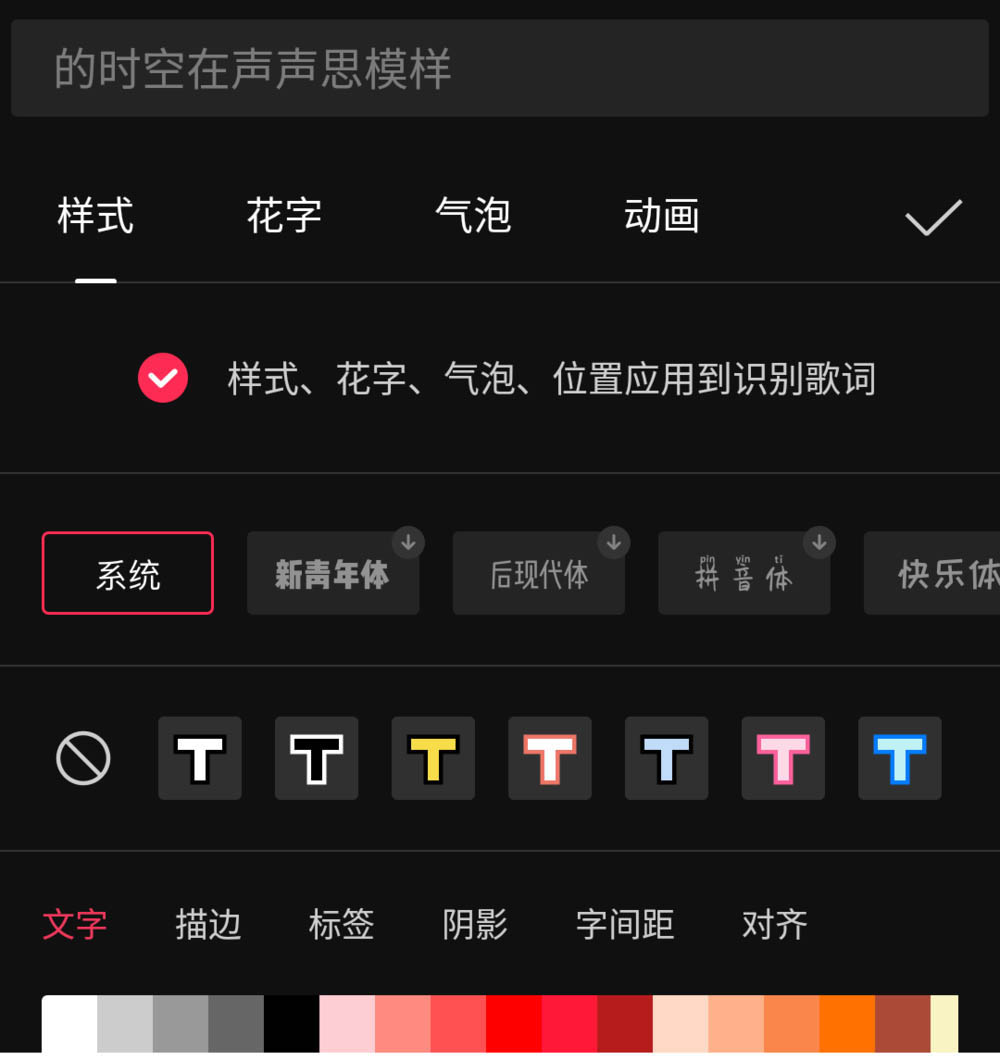Tap the lyric text input field
Image resolution: width=1000 pixels, height=1056 pixels.
[498, 68]
